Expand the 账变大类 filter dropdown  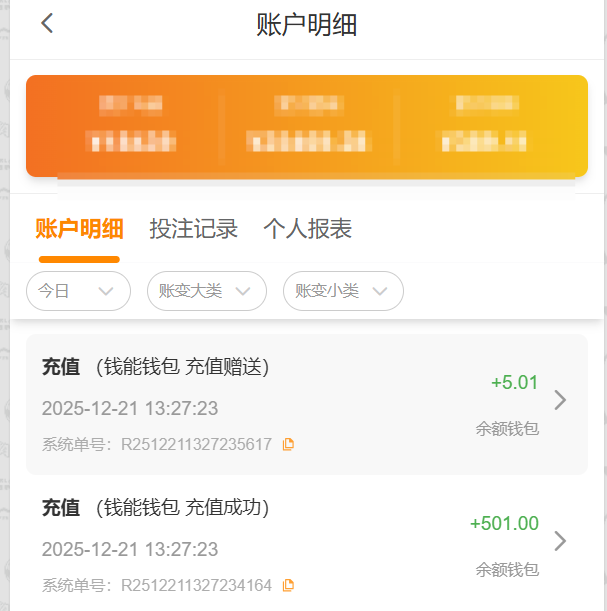206,291
